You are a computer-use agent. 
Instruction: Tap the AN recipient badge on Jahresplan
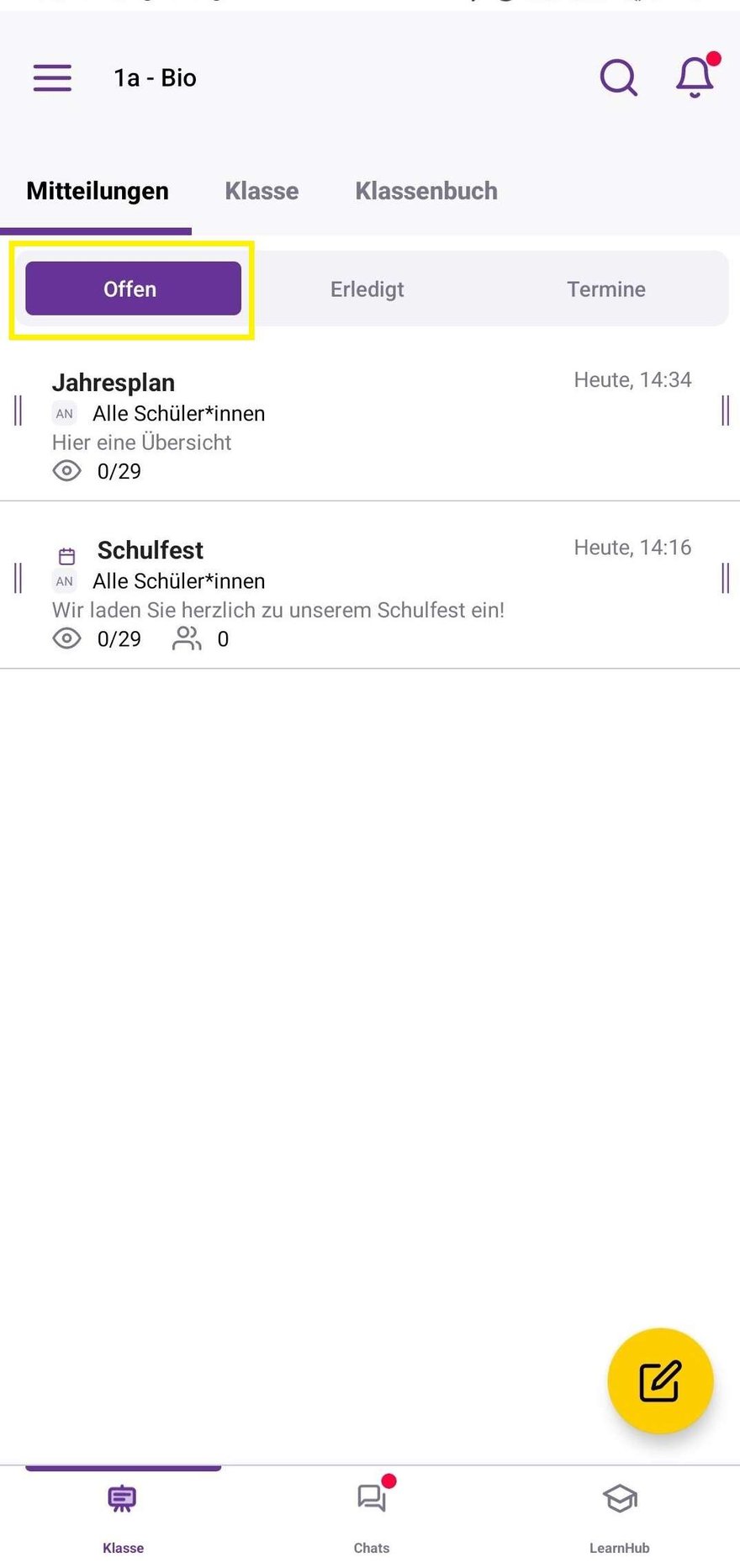[x=64, y=413]
